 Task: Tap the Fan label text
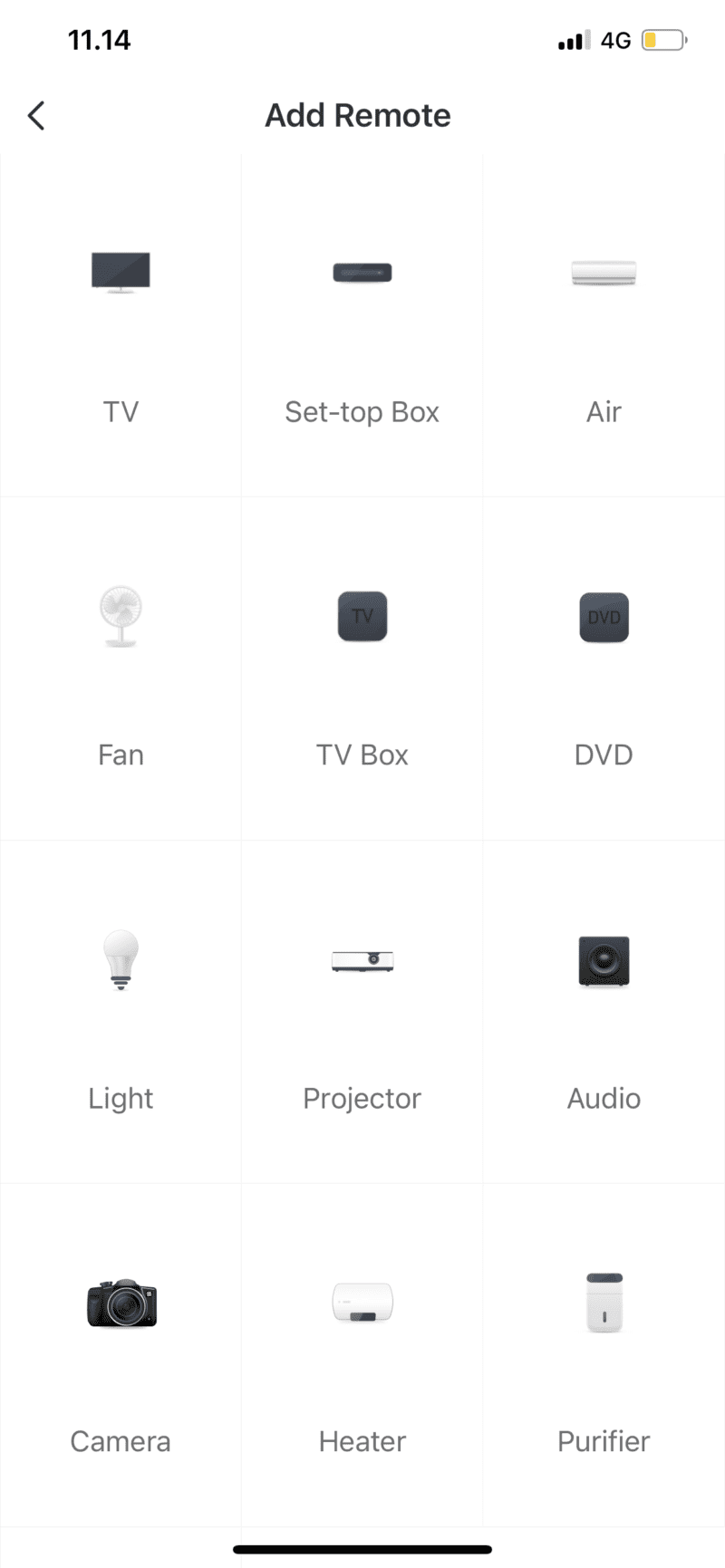click(x=121, y=755)
